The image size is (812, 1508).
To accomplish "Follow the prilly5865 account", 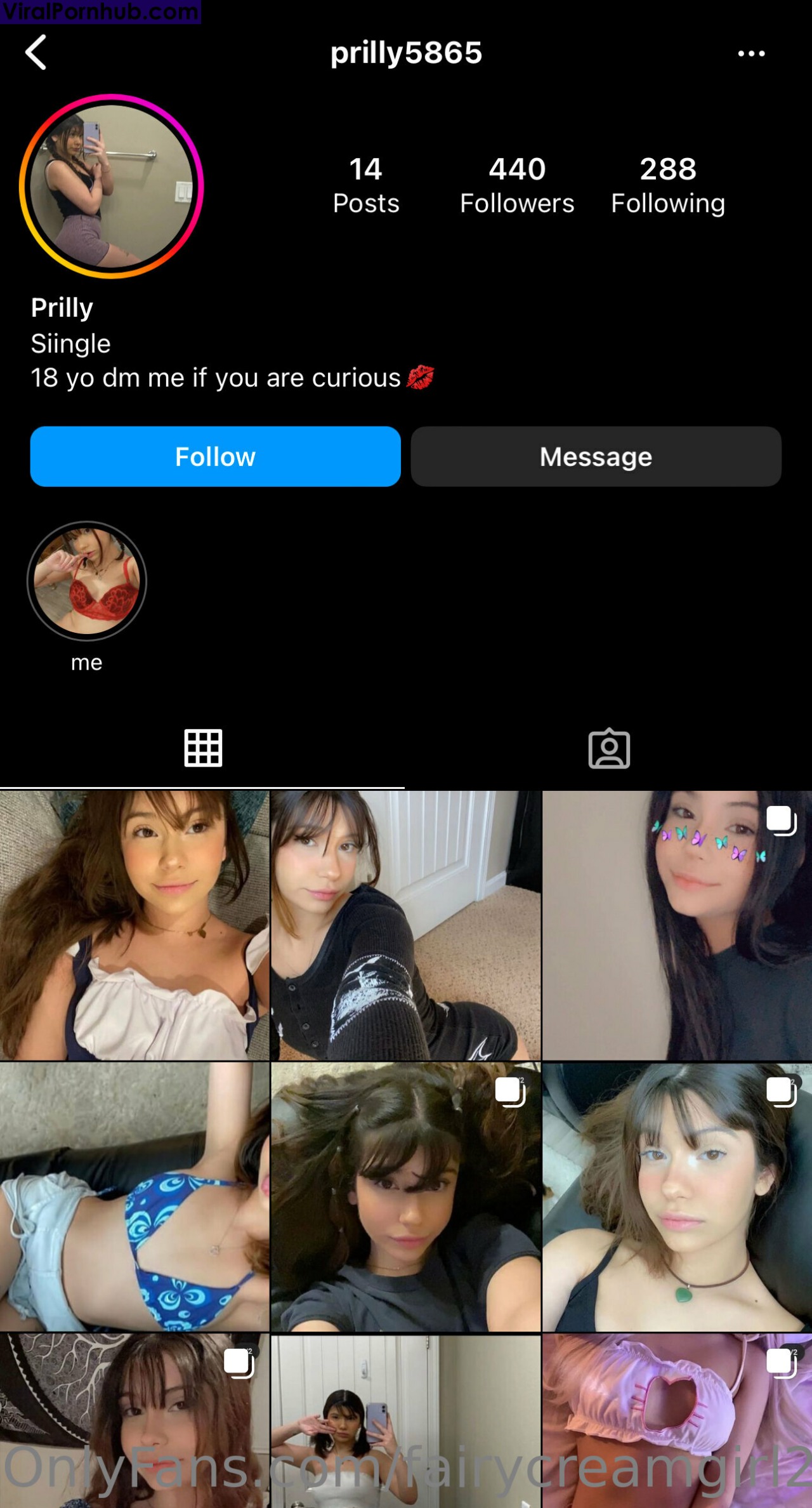I will coord(215,456).
